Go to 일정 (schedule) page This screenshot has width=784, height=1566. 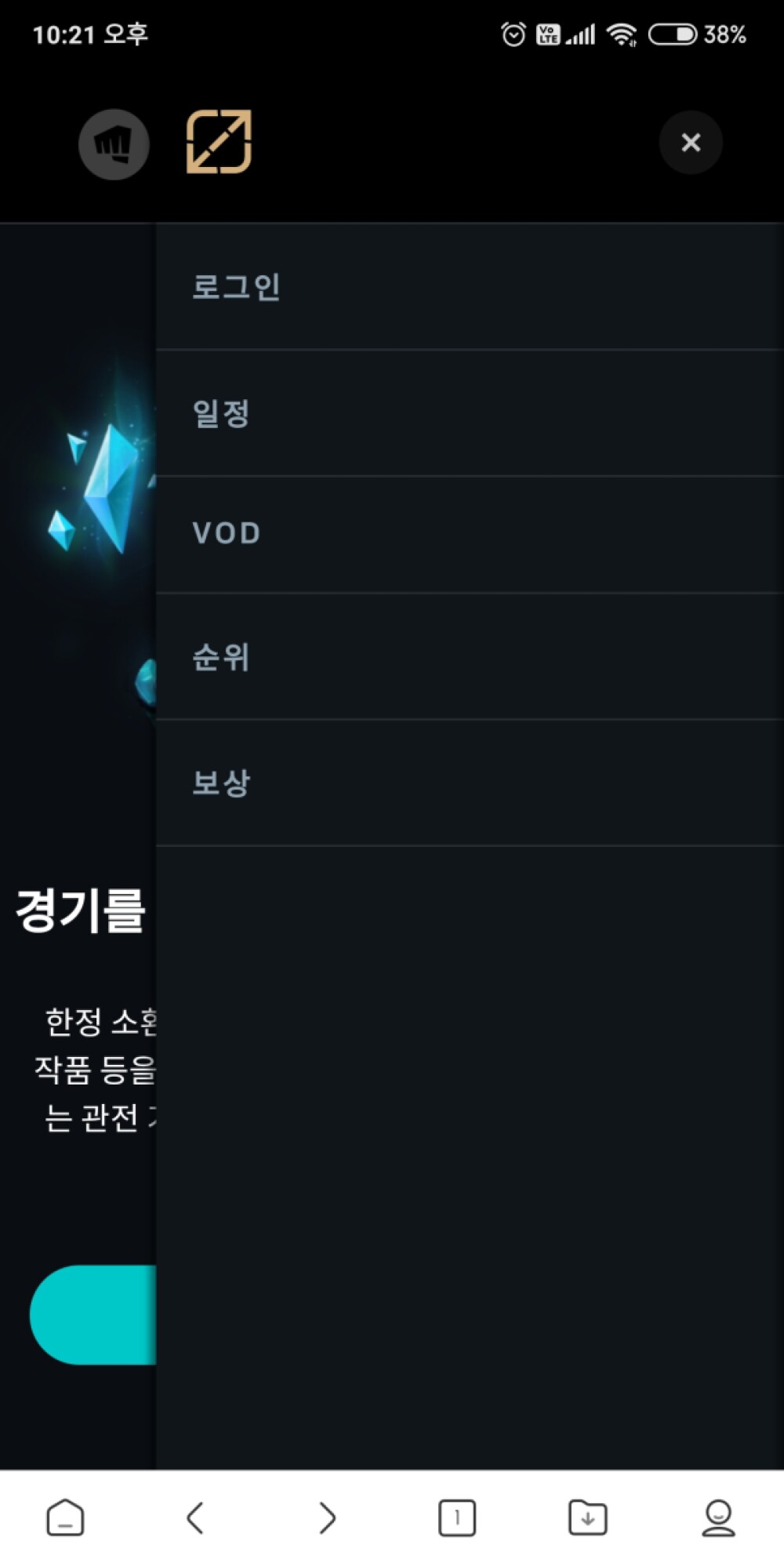[x=221, y=413]
